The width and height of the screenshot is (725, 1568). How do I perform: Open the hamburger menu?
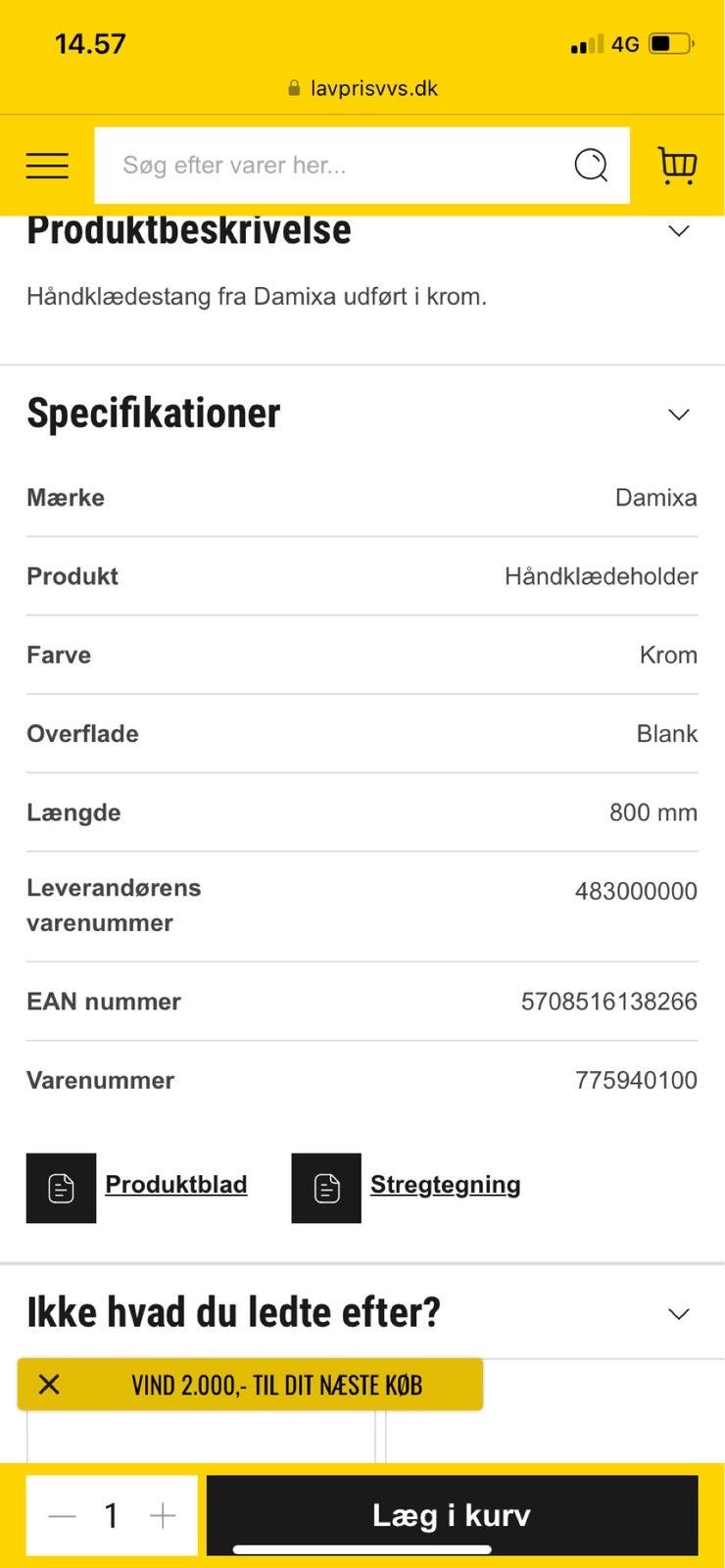point(47,165)
